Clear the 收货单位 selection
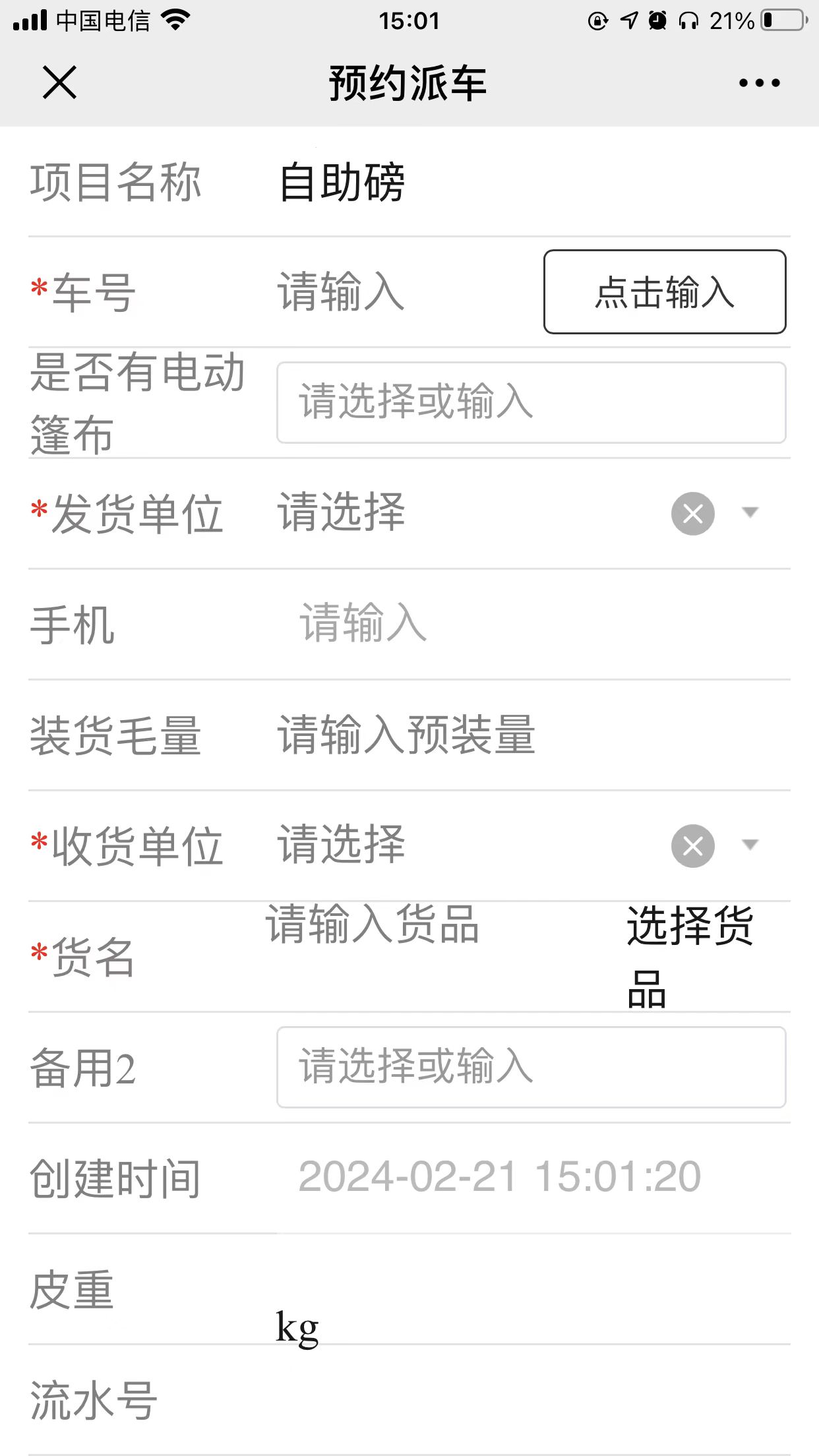The image size is (819, 1456). [693, 845]
